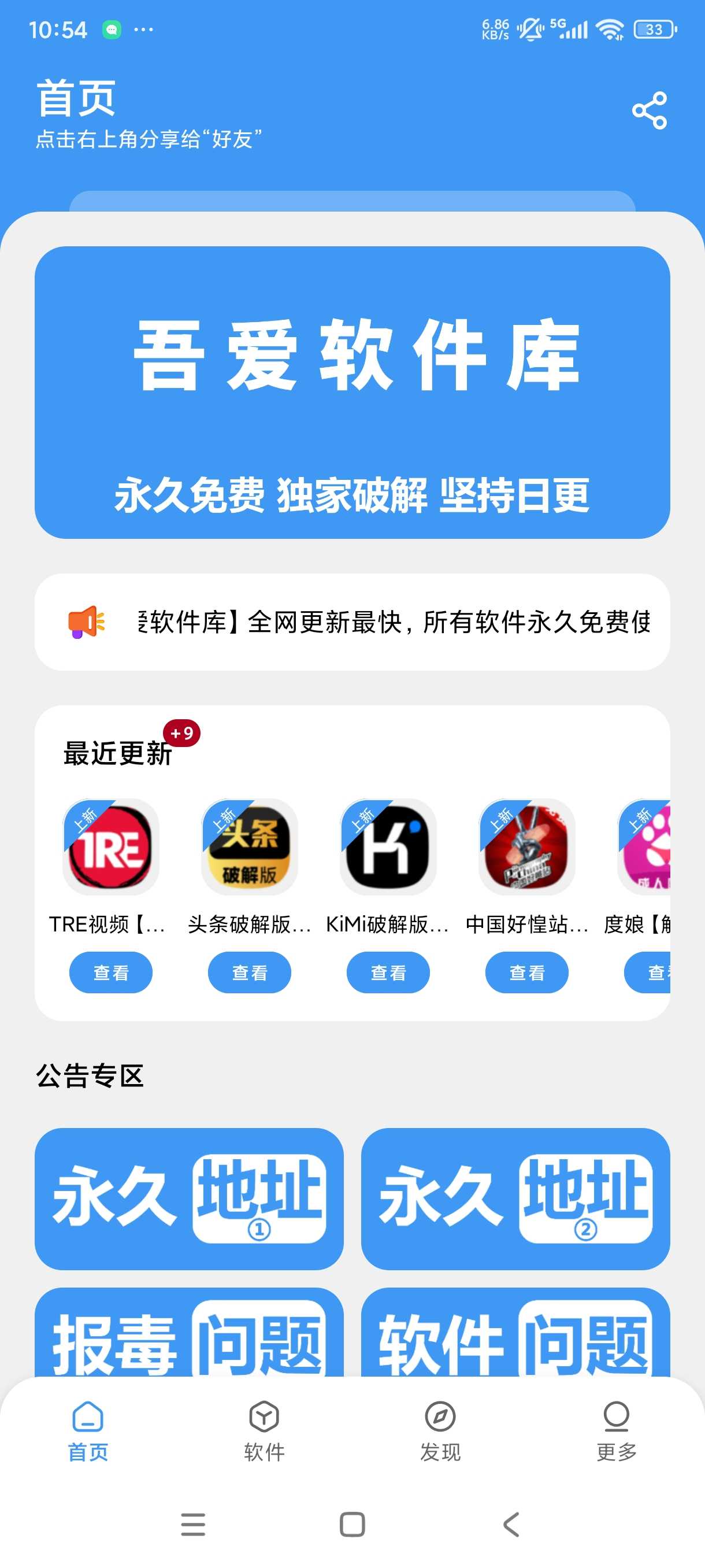Viewport: 705px width, 1568px height.
Task: Tap 查看 under 中国好惶站
Action: pos(527,972)
